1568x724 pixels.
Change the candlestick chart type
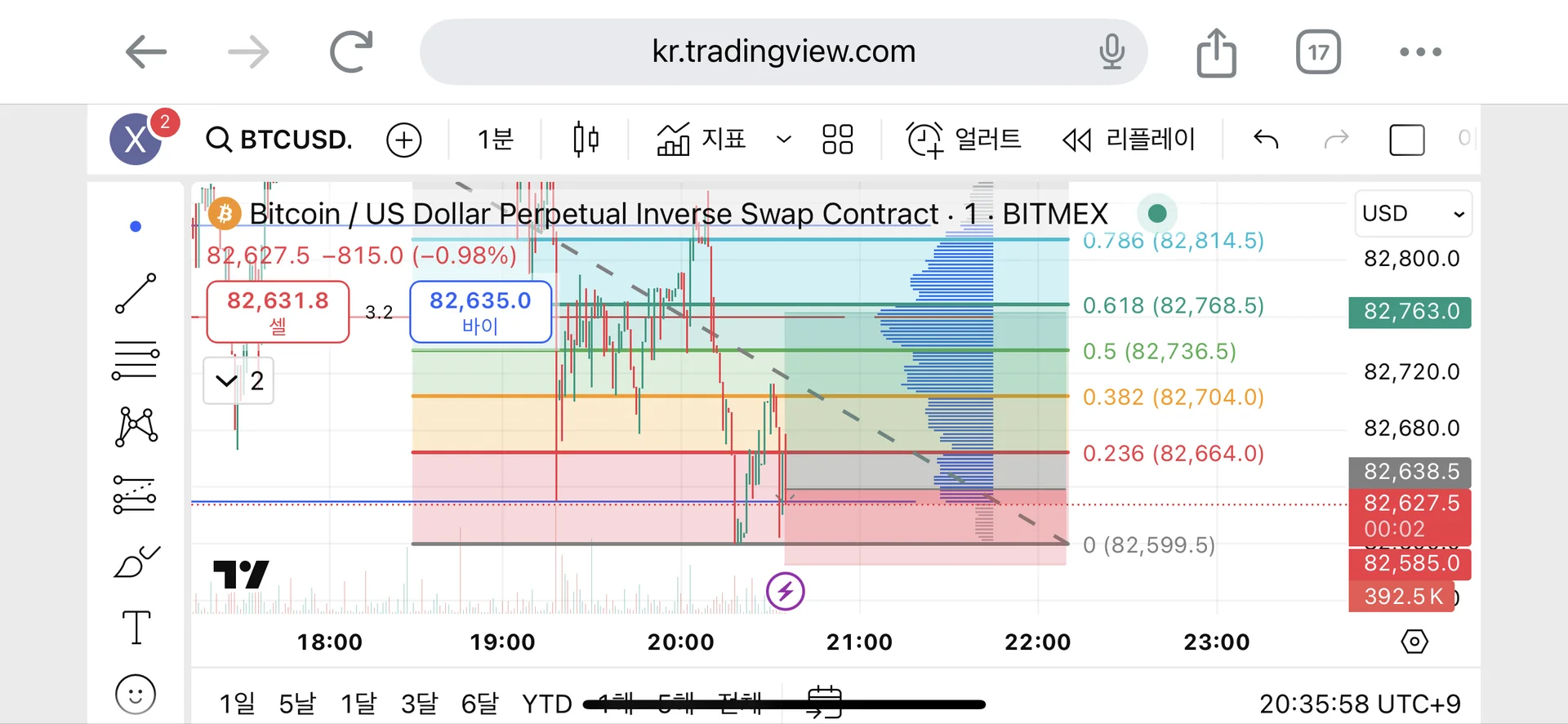coord(586,140)
